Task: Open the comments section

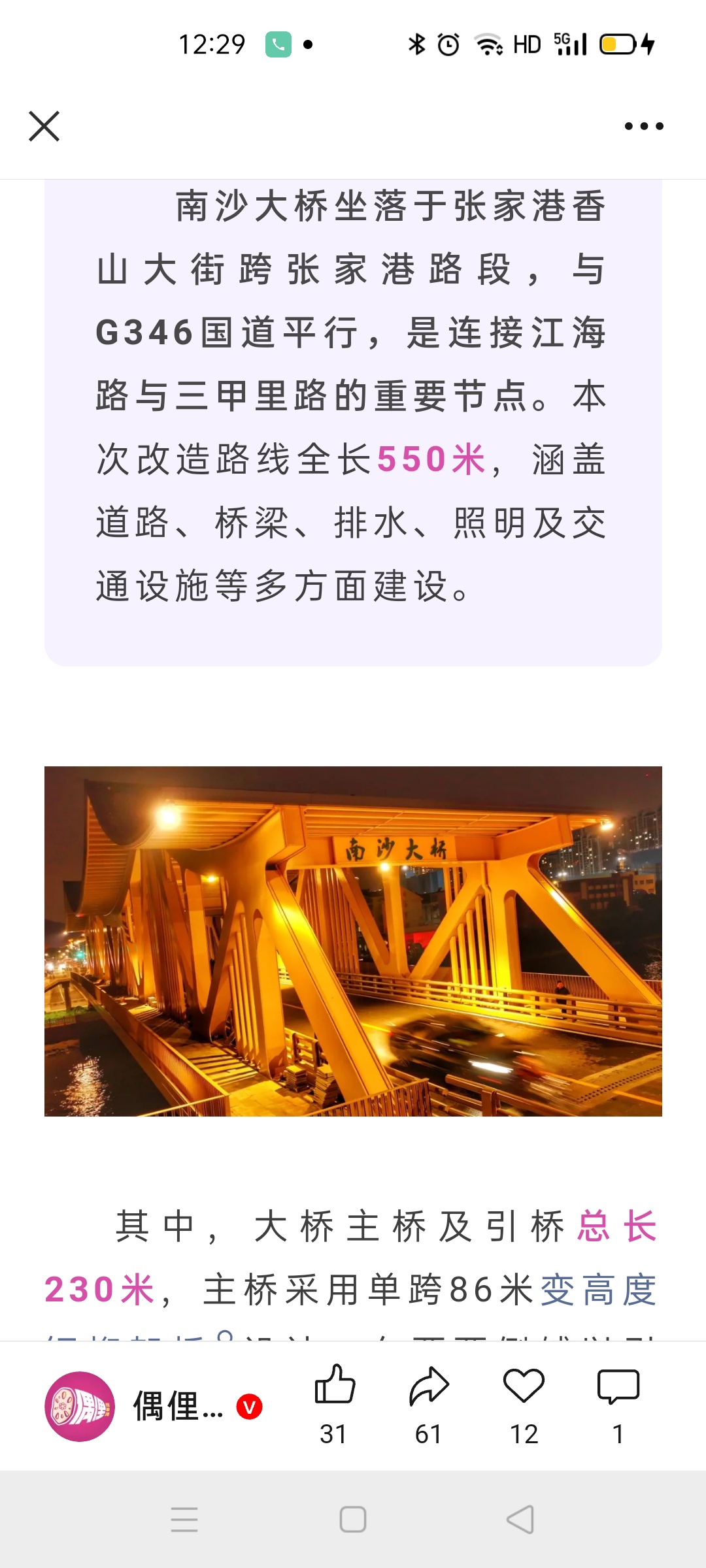Action: 618,1386
